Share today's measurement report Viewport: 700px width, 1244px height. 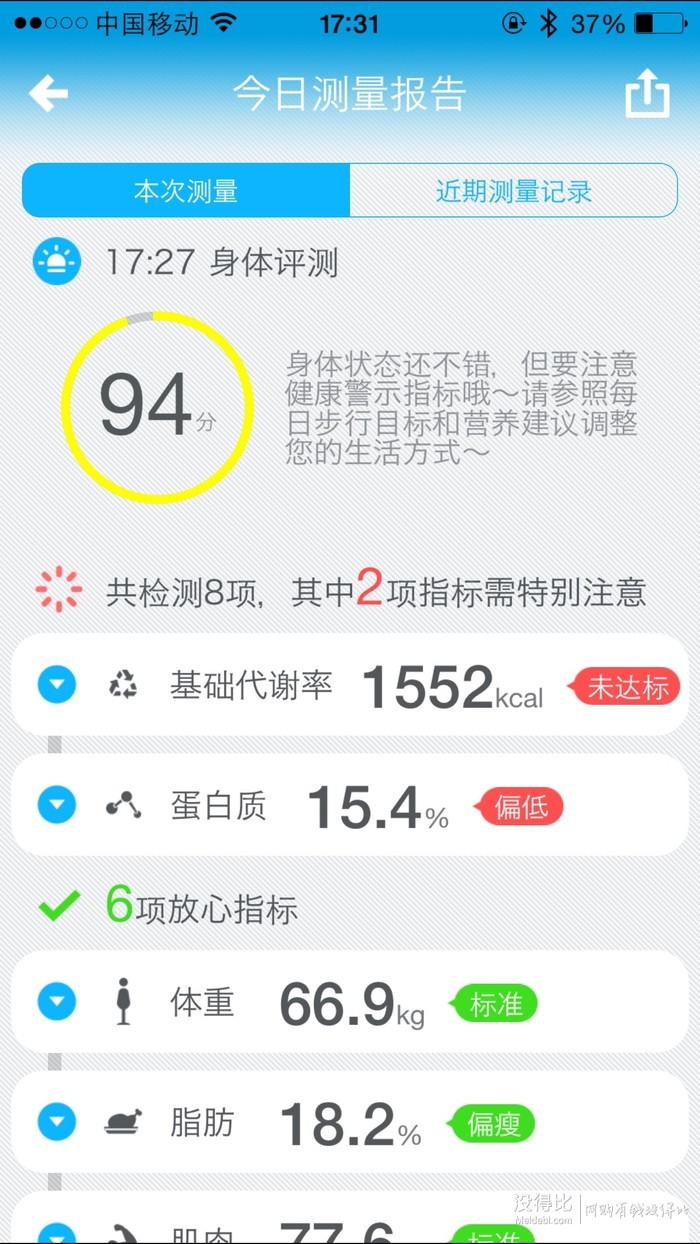(647, 93)
